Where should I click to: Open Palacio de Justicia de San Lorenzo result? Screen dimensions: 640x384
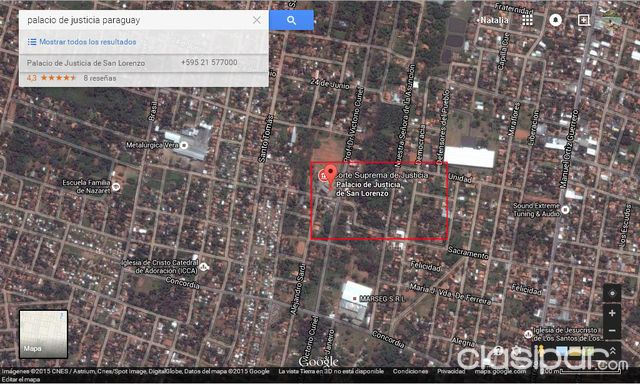coord(86,63)
